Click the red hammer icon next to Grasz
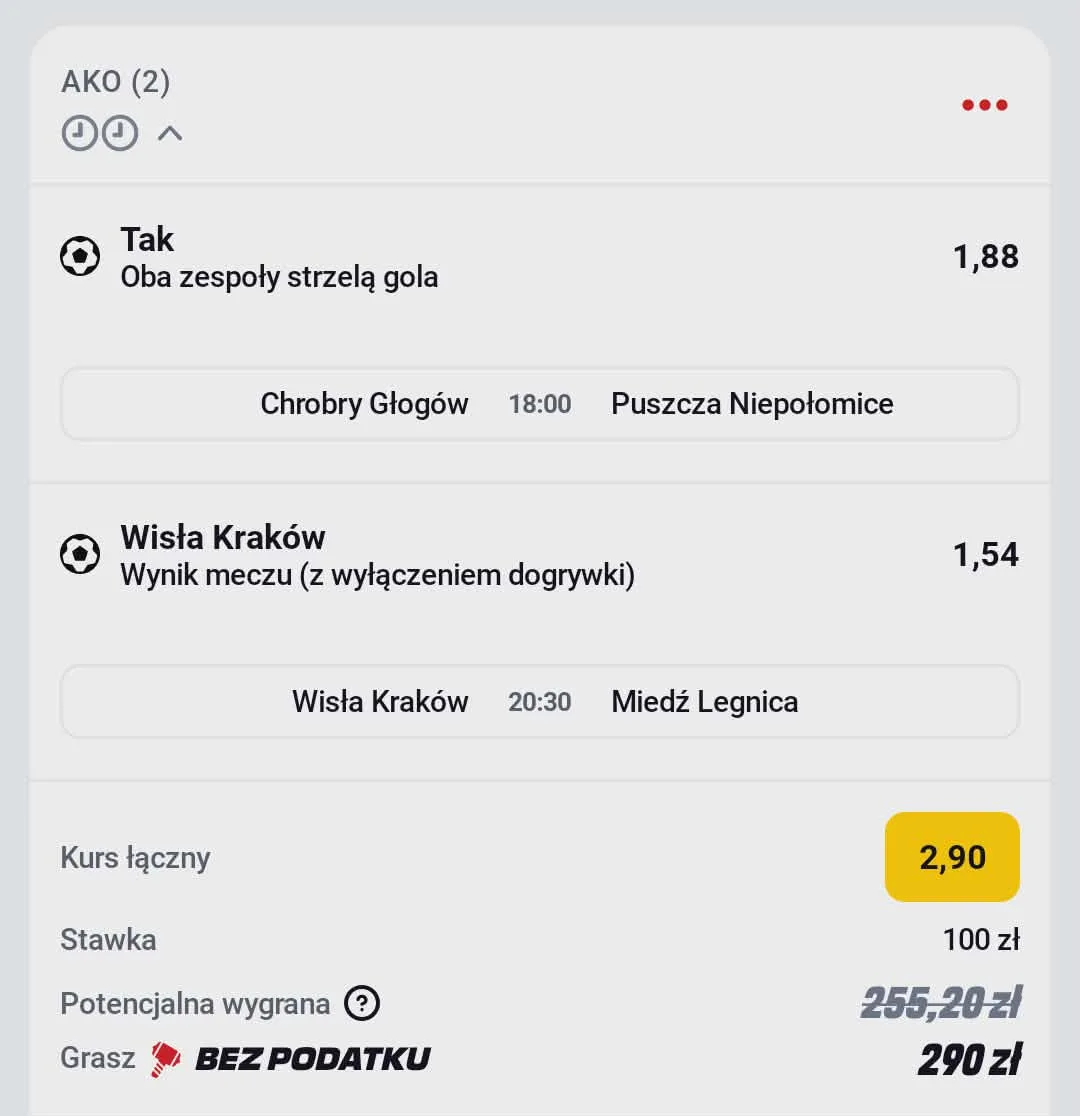 click(163, 1057)
